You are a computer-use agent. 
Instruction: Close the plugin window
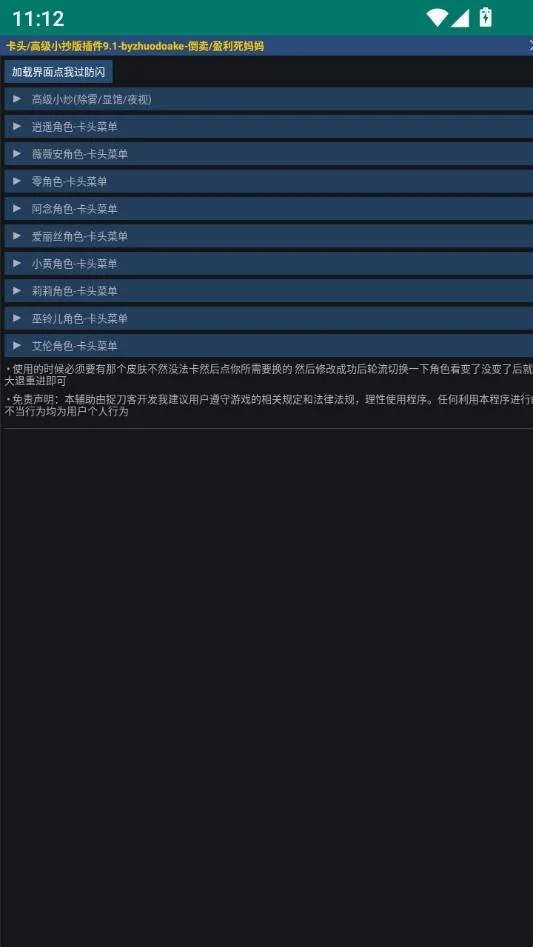(x=529, y=45)
